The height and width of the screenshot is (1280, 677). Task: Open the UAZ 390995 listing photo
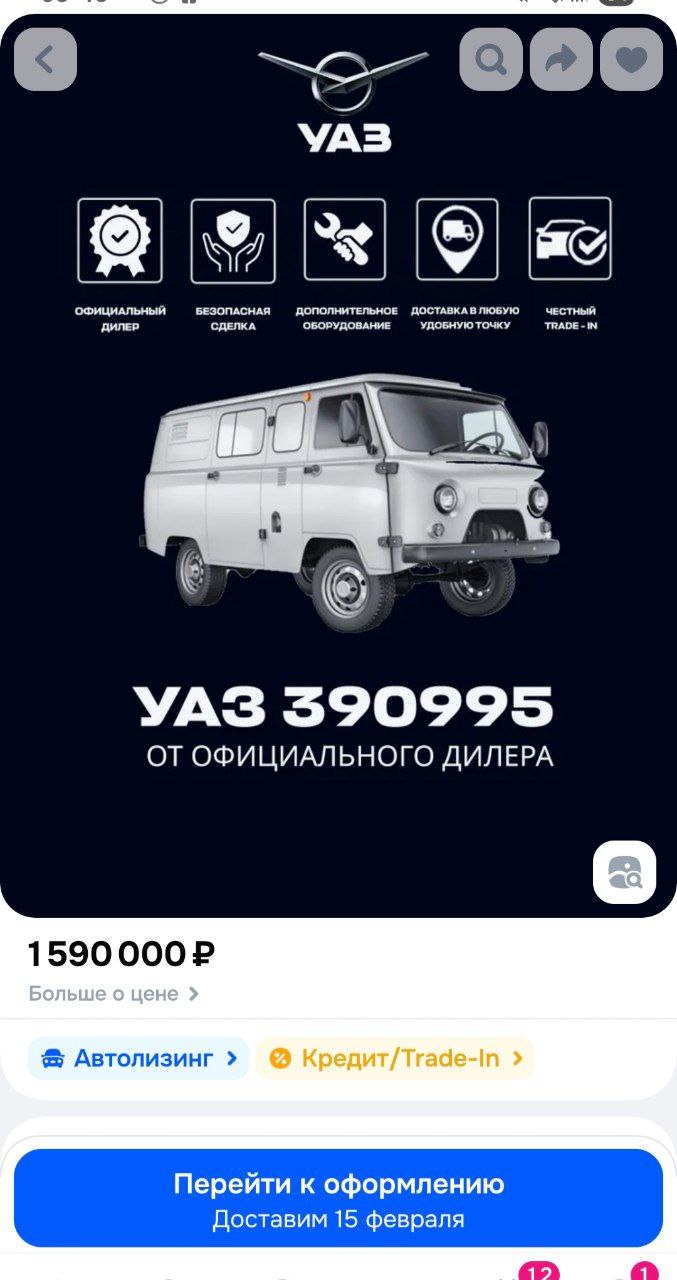coord(338,500)
